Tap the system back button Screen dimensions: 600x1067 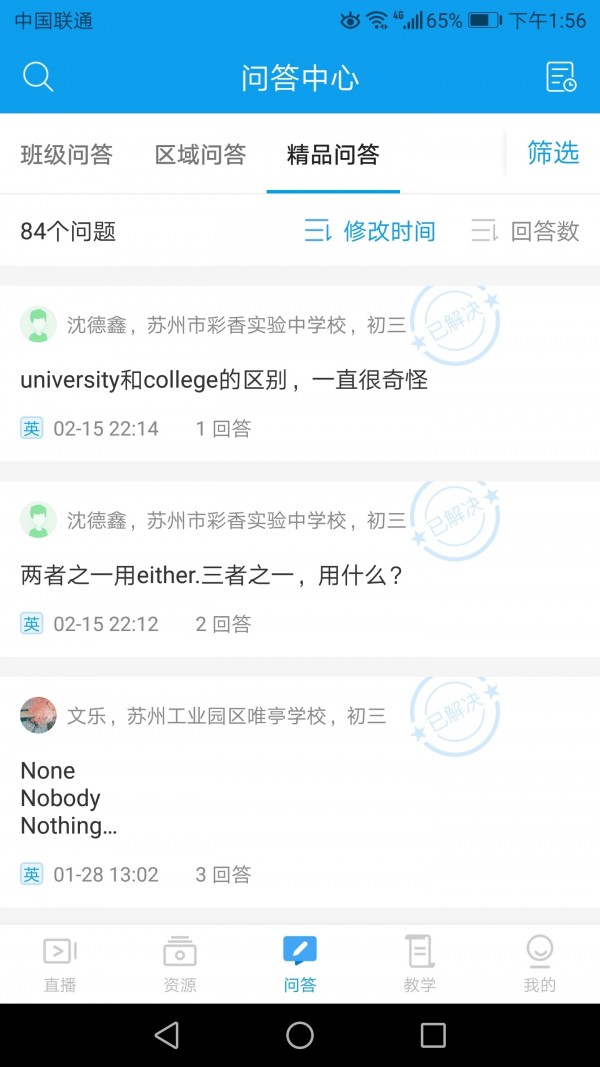point(167,1035)
